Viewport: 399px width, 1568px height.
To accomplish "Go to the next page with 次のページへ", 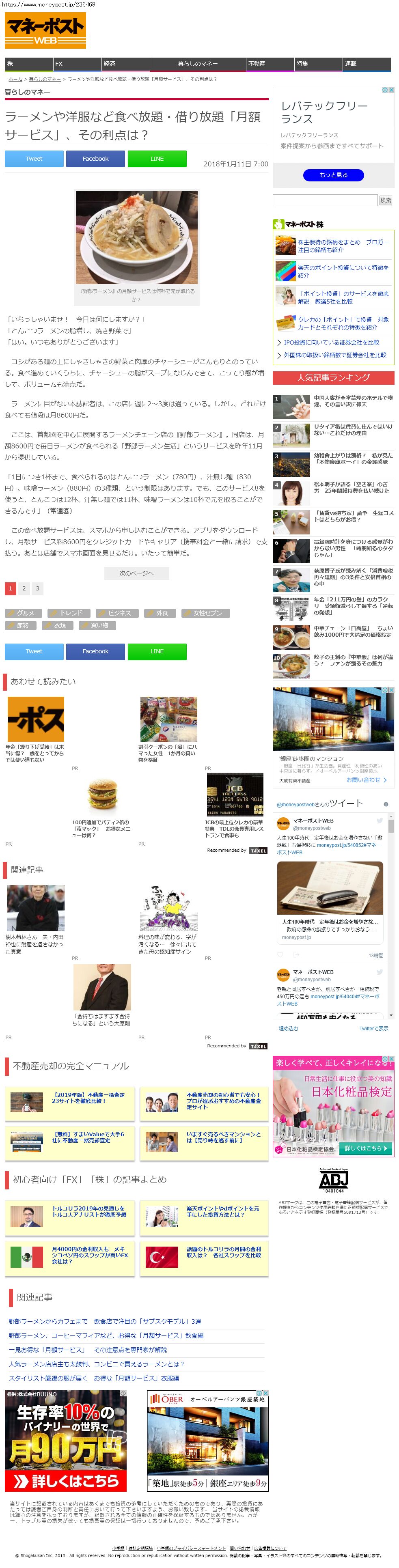I will click(x=136, y=573).
